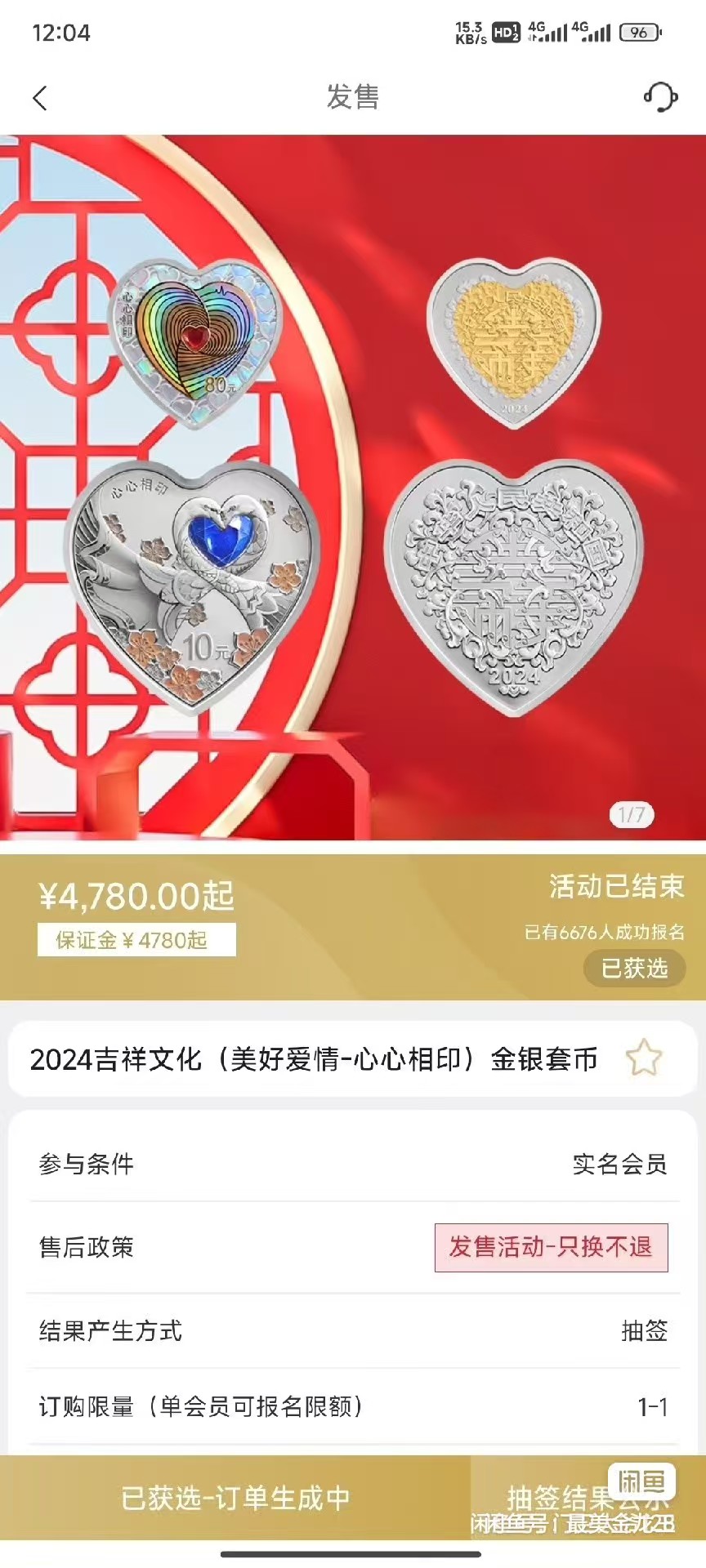Open 抽签结果公示 lottery results

588,1498
